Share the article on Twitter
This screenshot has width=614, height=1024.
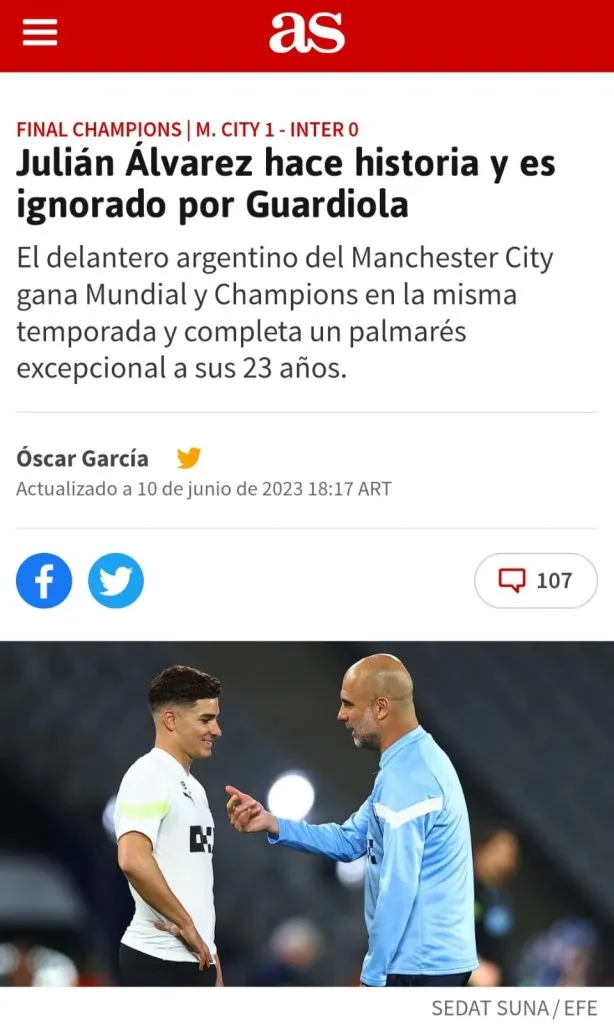coord(116,581)
